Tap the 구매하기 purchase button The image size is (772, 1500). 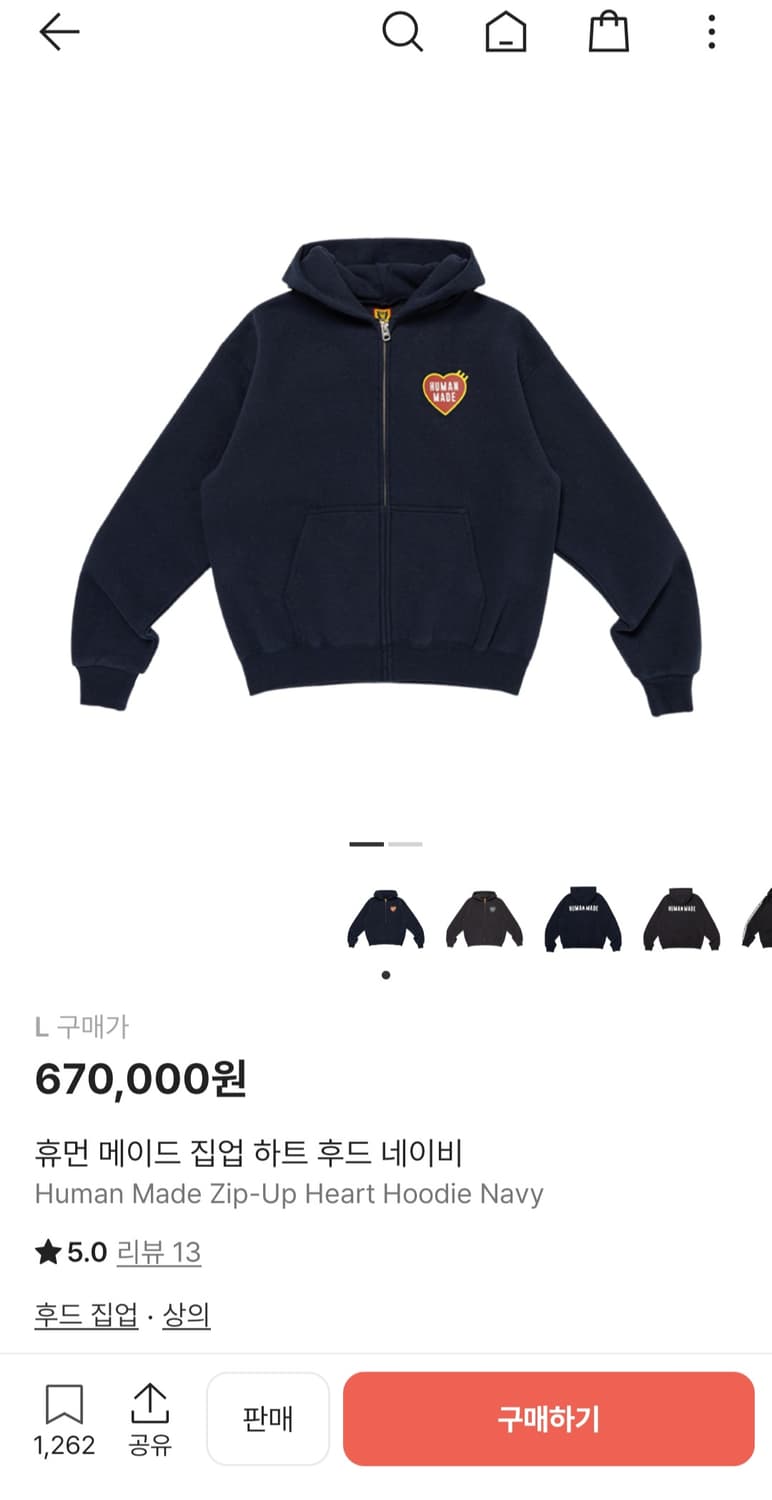click(546, 1418)
